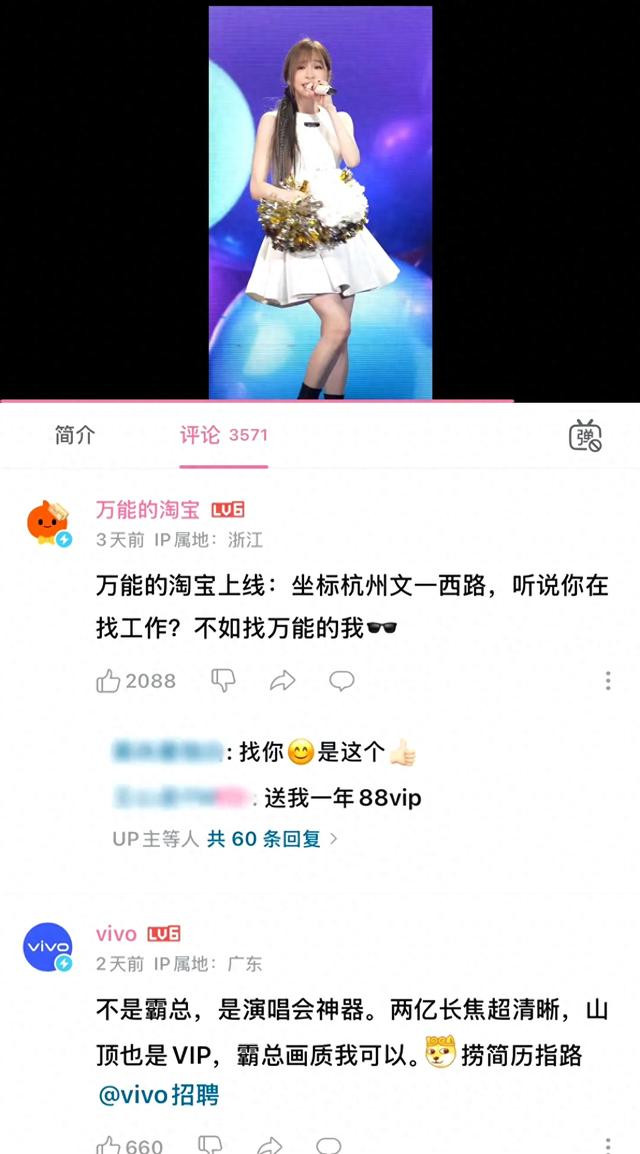Select the 评论 tab

(200, 435)
